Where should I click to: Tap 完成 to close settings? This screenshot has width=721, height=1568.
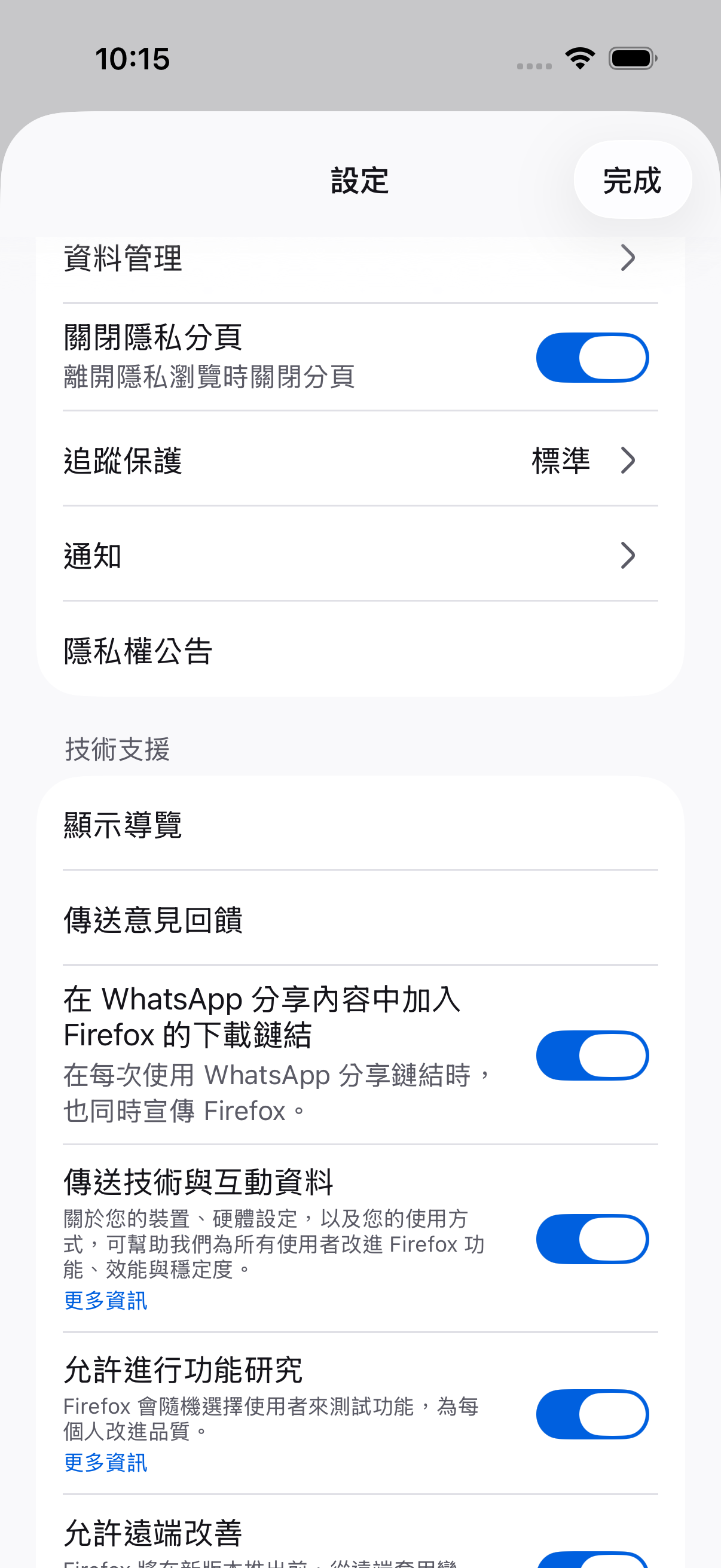tap(632, 180)
